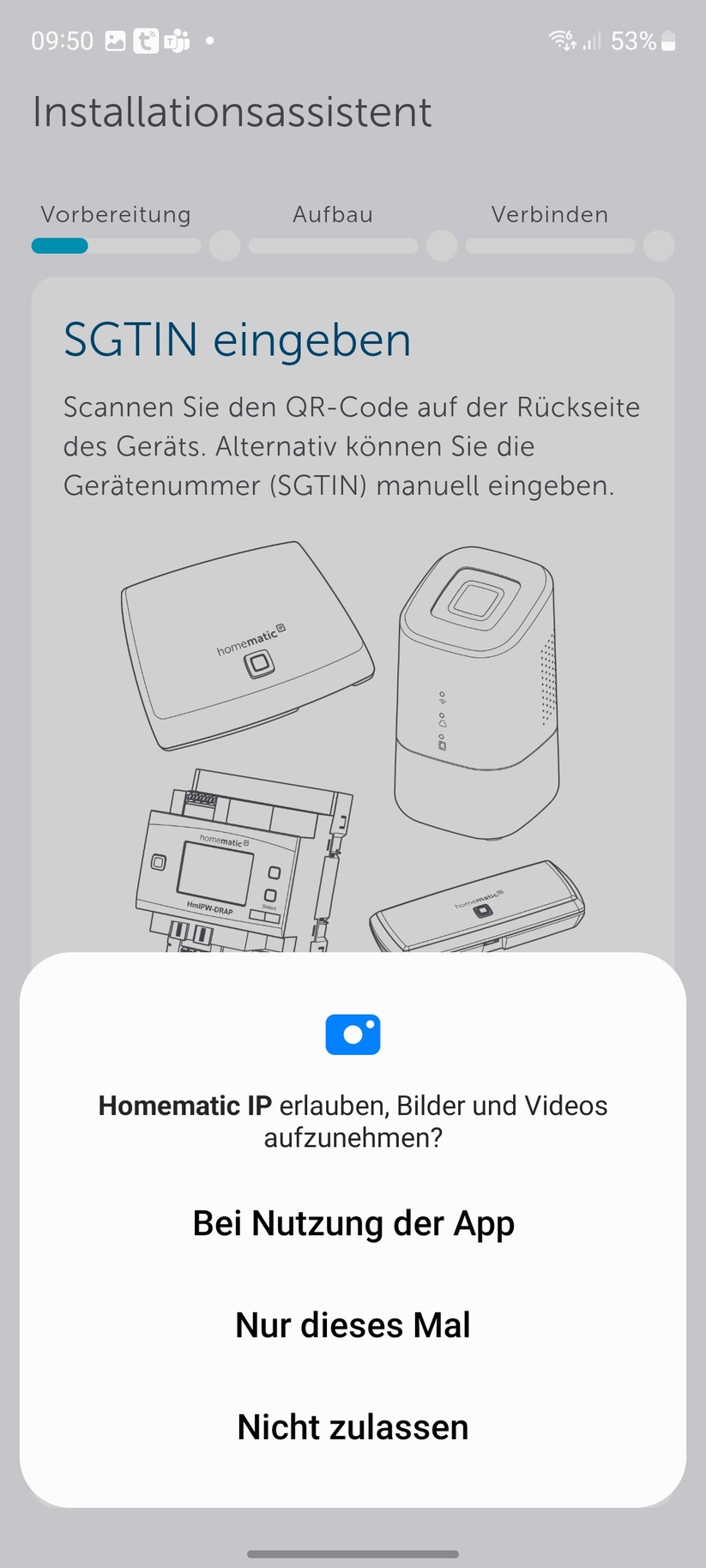Open the gallery notification icon in status bar
The image size is (706, 1568).
coord(114,39)
